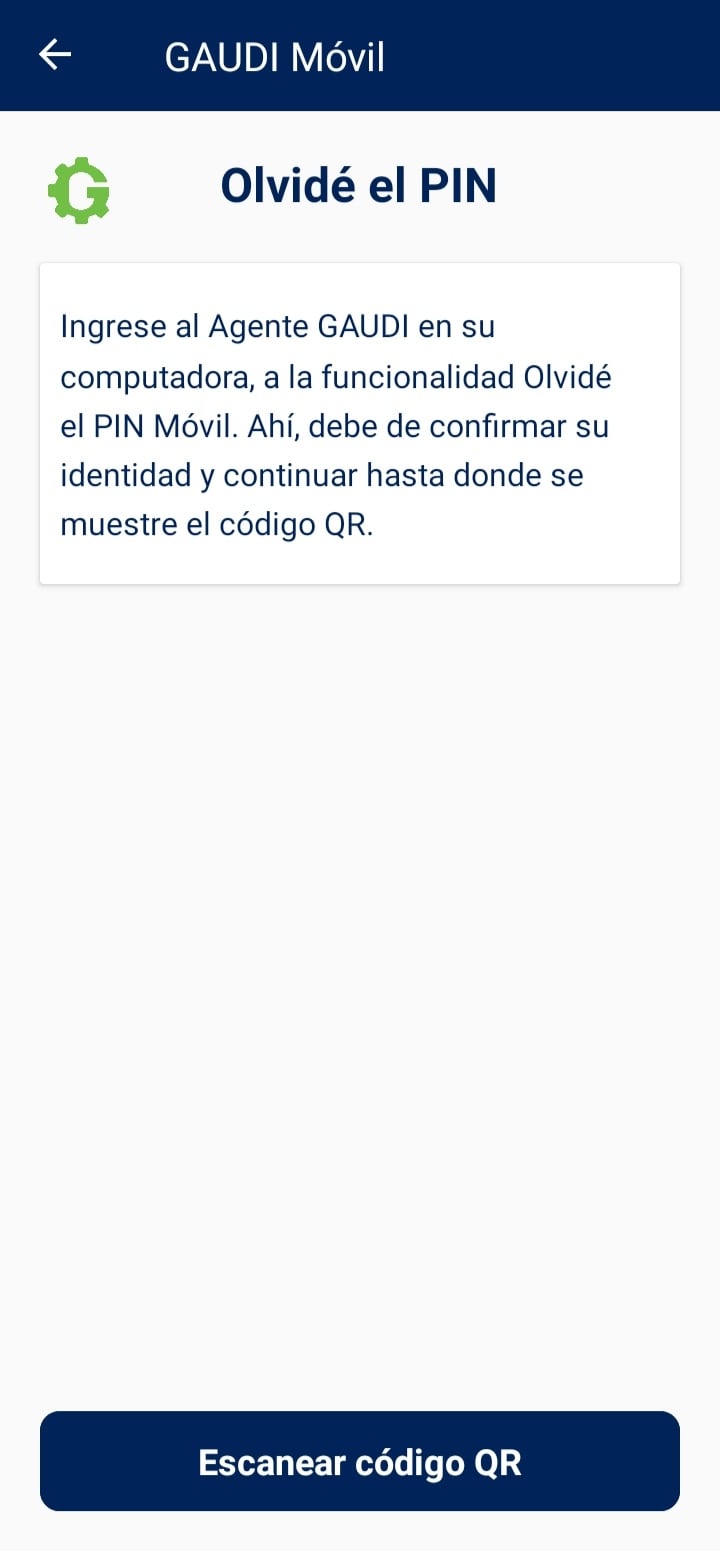Go back using the top arrow
This screenshot has width=720, height=1551.
click(55, 56)
